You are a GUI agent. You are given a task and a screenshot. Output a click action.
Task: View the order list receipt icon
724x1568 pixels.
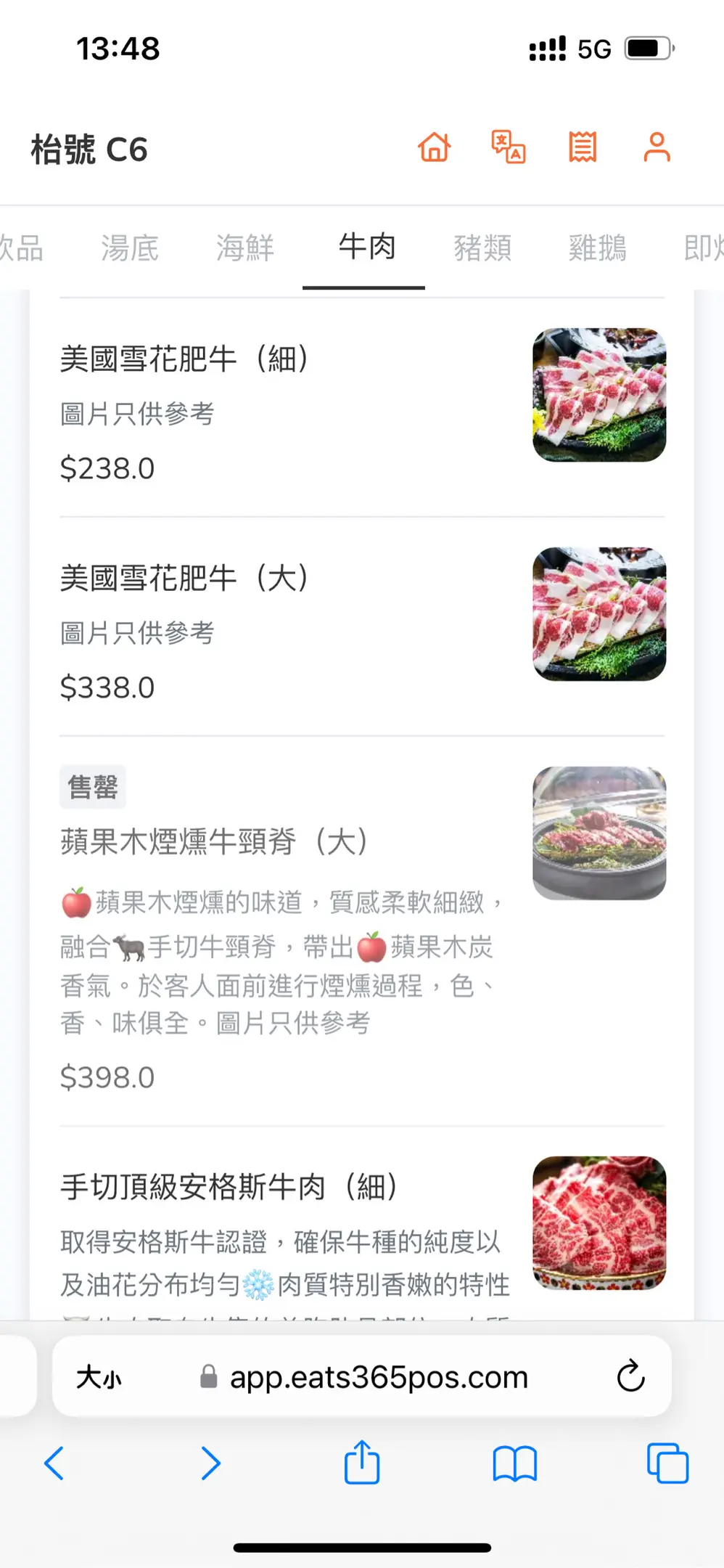click(x=583, y=147)
